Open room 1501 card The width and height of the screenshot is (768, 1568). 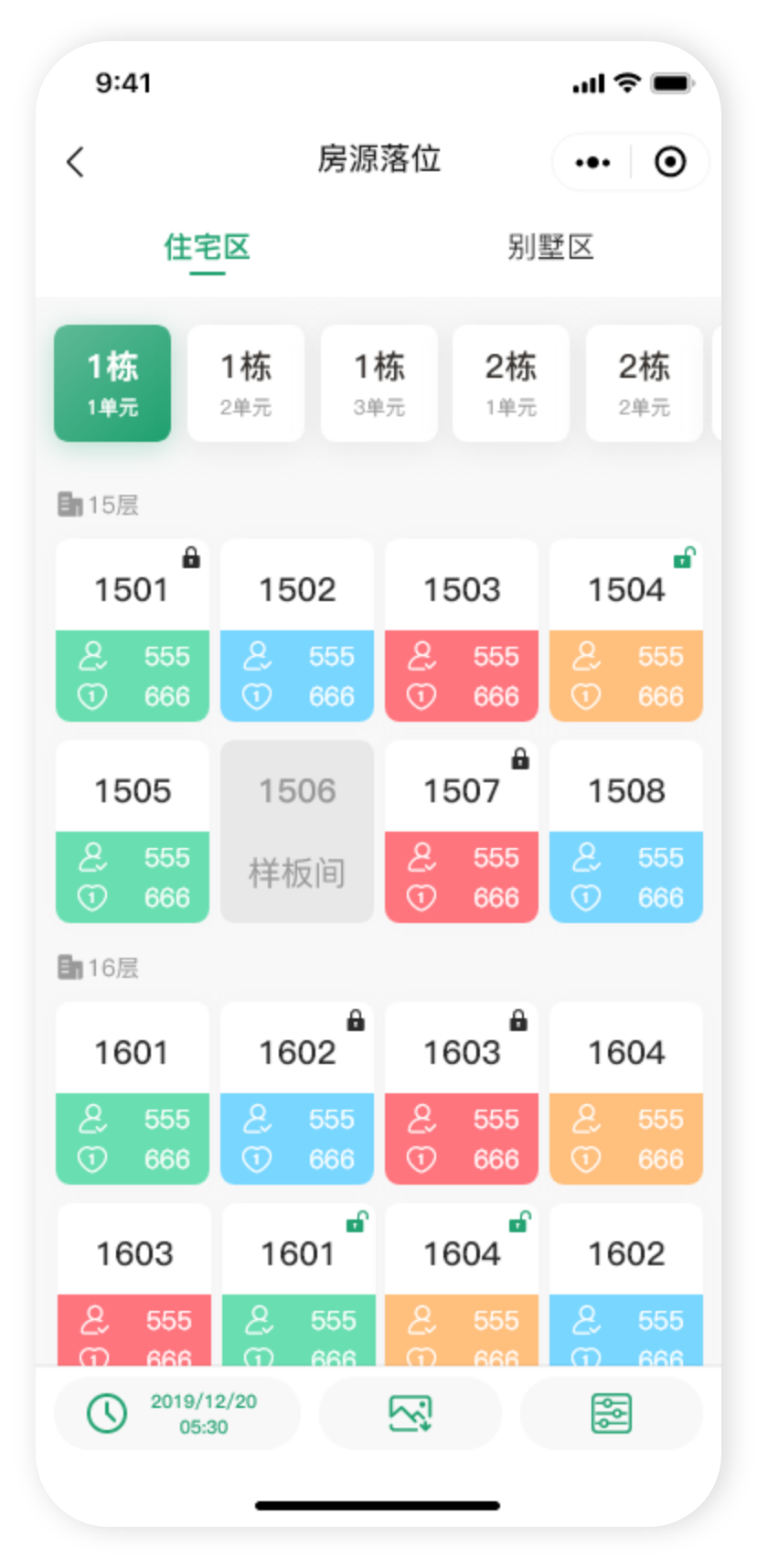(x=133, y=630)
